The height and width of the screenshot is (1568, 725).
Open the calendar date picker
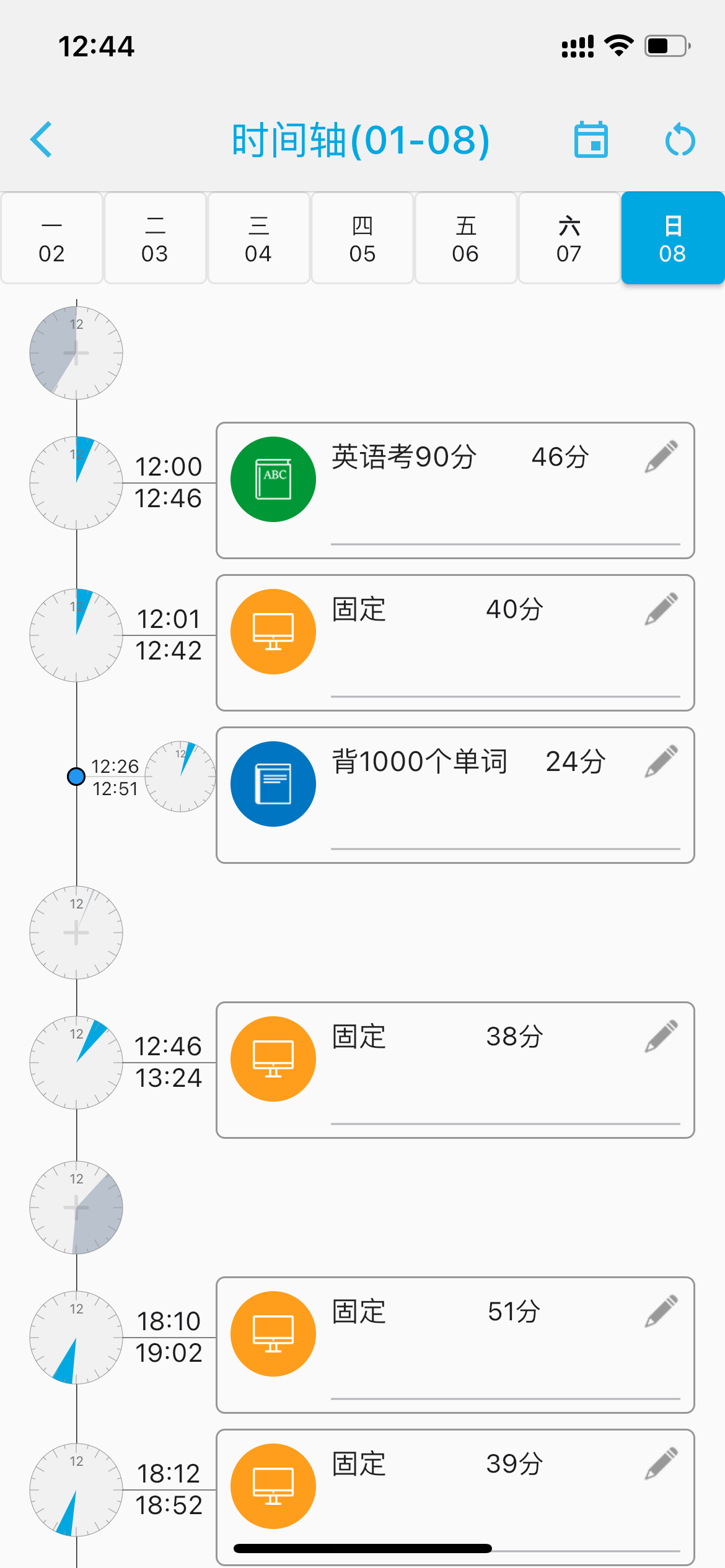click(x=591, y=140)
